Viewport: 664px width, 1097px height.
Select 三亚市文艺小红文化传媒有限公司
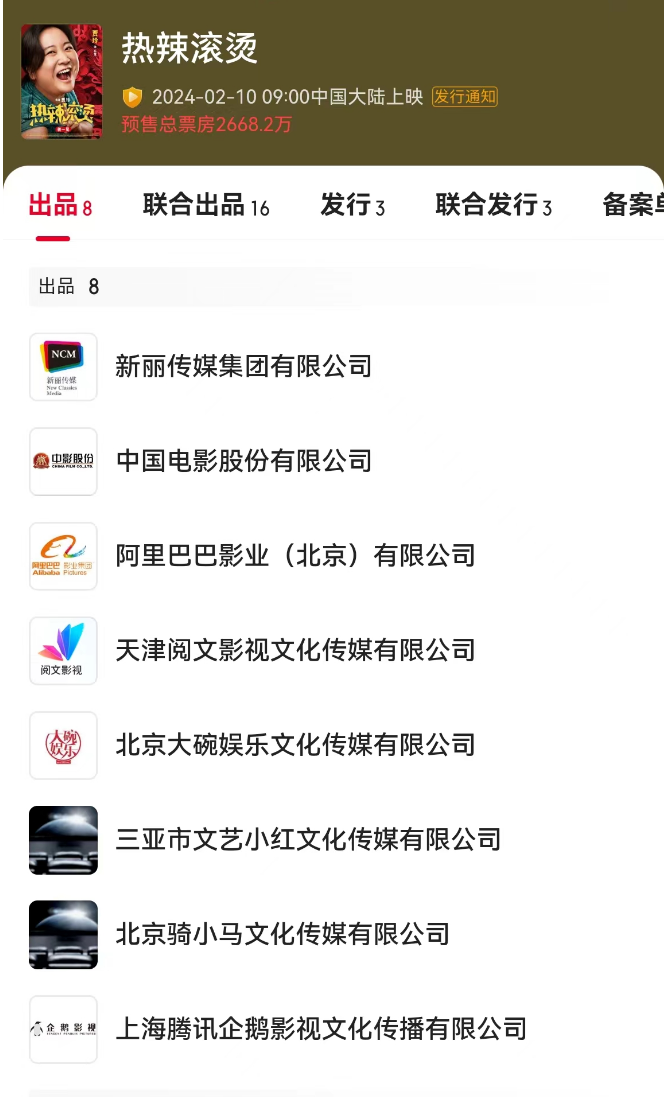[x=308, y=840]
